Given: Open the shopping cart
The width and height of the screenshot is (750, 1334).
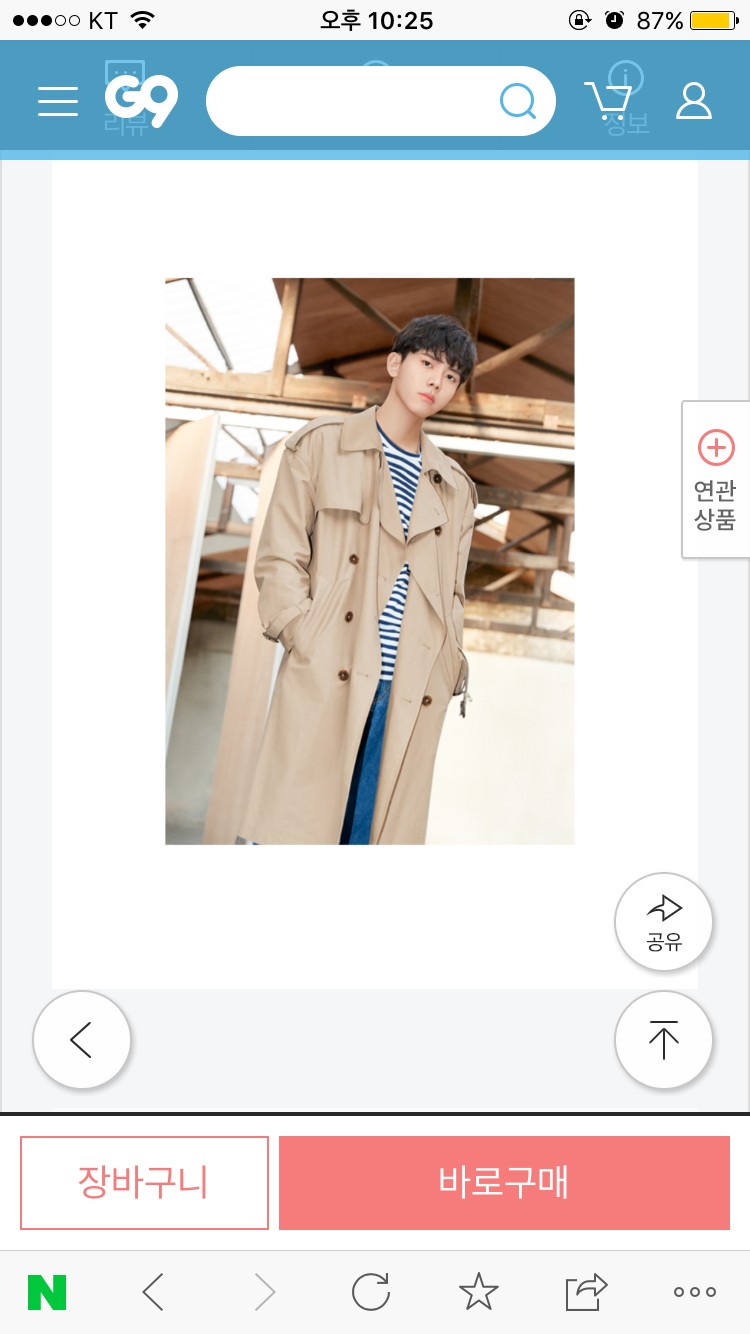Looking at the screenshot, I should click(608, 101).
